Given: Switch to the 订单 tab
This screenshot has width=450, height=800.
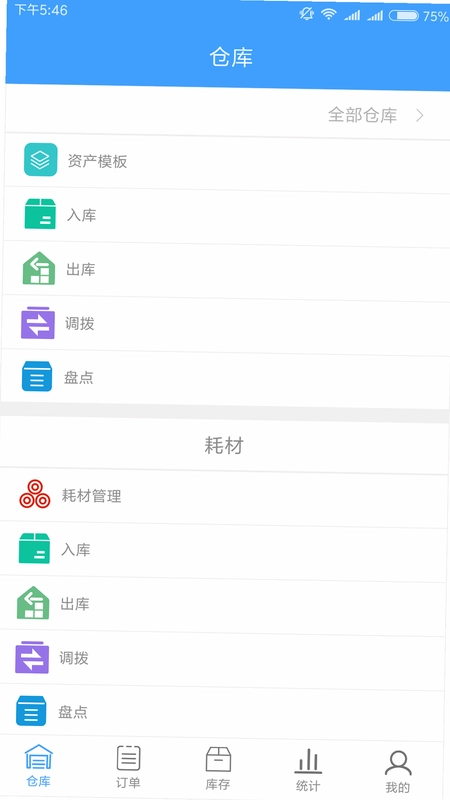Looking at the screenshot, I should [x=128, y=767].
